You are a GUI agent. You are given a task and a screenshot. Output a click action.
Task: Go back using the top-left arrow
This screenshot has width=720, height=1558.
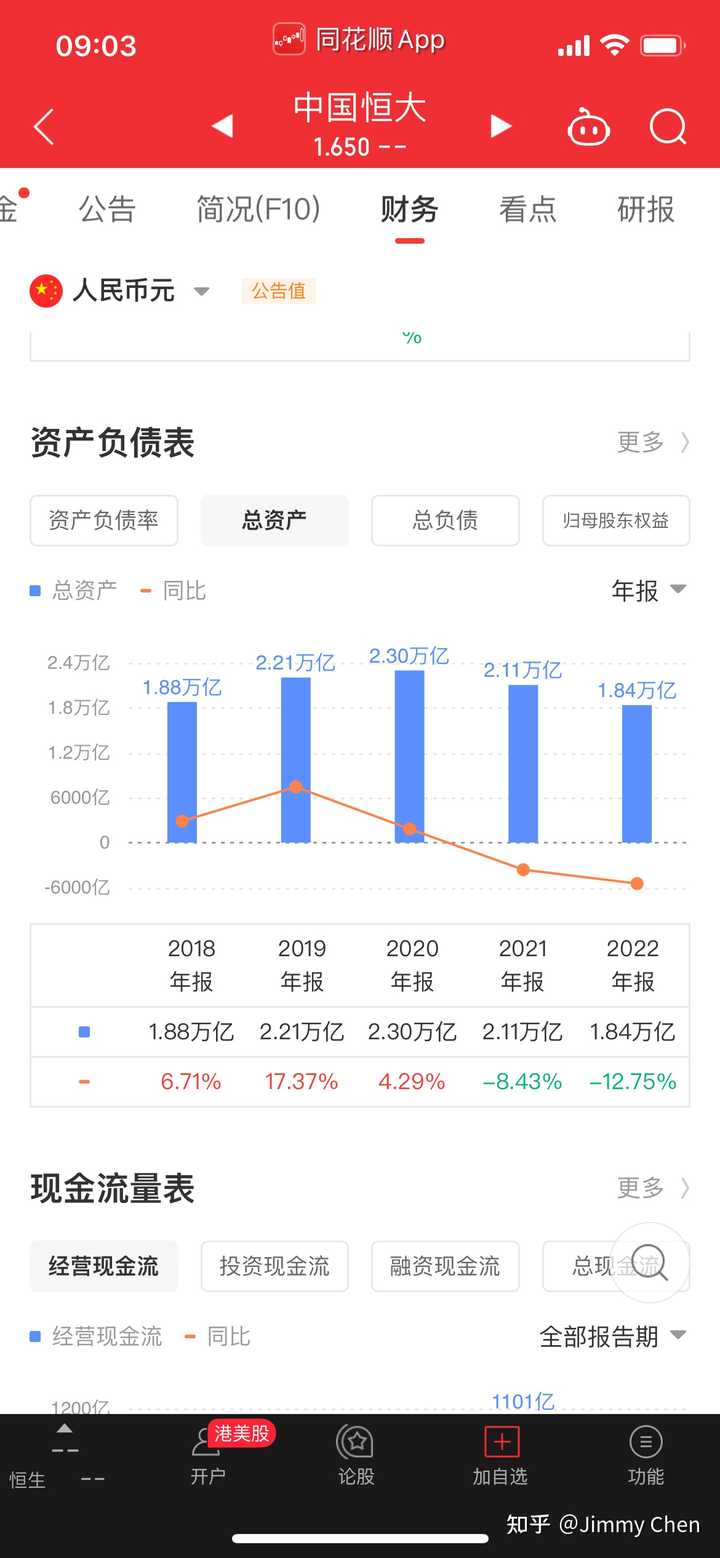click(x=43, y=127)
